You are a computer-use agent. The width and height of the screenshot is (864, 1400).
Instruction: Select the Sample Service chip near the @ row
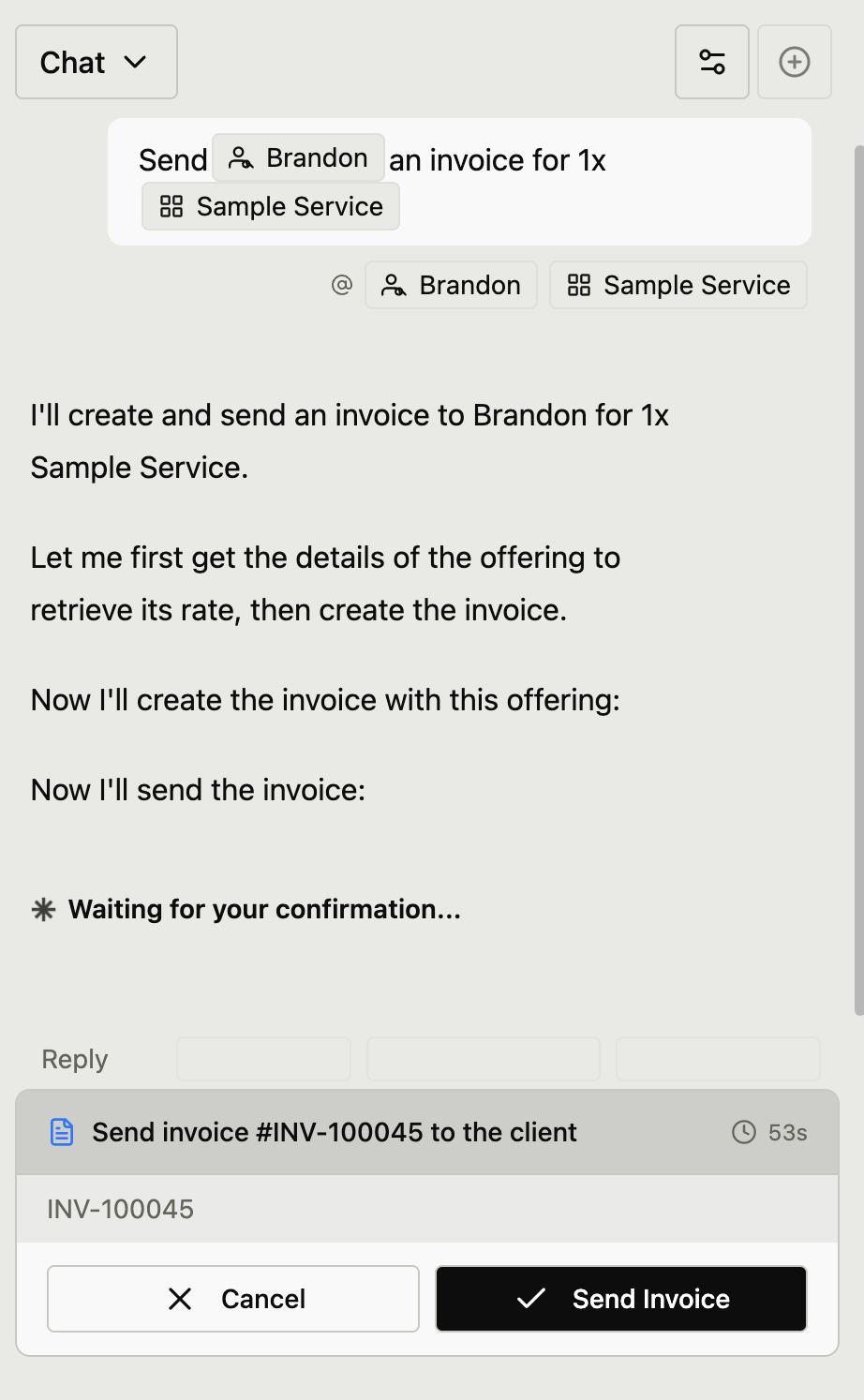(678, 284)
